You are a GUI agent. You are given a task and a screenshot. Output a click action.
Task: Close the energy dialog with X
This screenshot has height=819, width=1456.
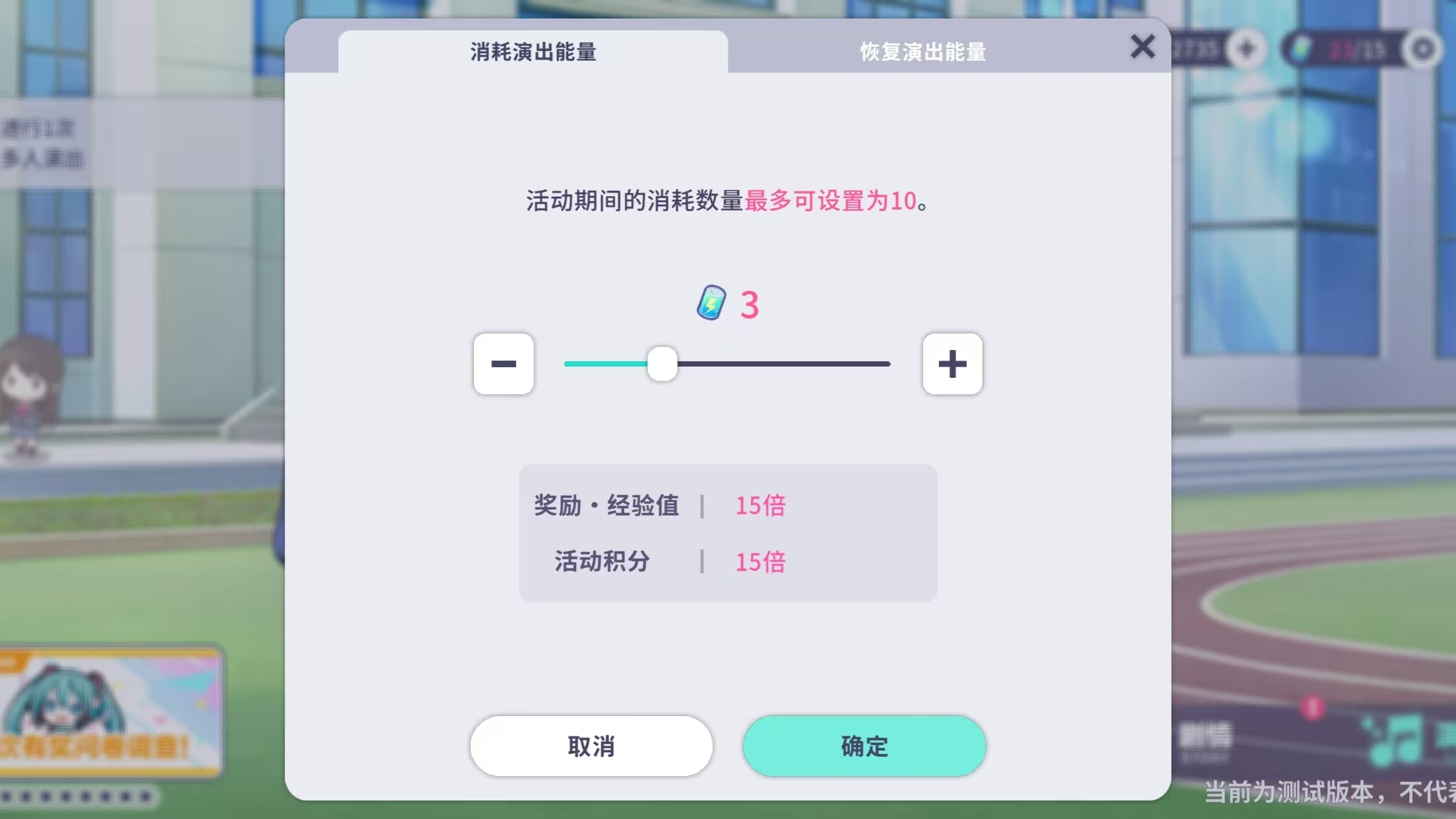1142,47
